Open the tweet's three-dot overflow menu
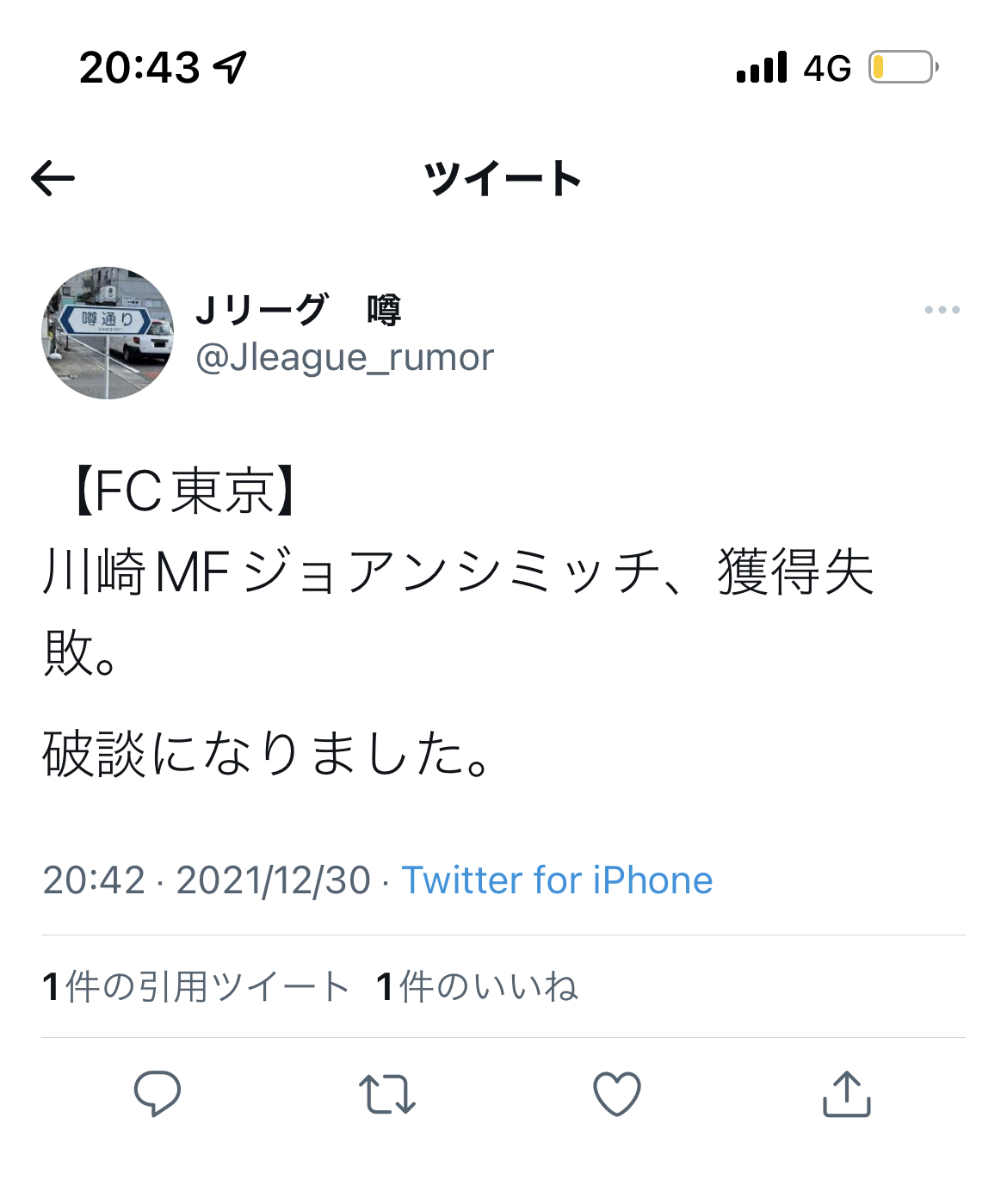This screenshot has height=1204, width=1007. pos(942,310)
